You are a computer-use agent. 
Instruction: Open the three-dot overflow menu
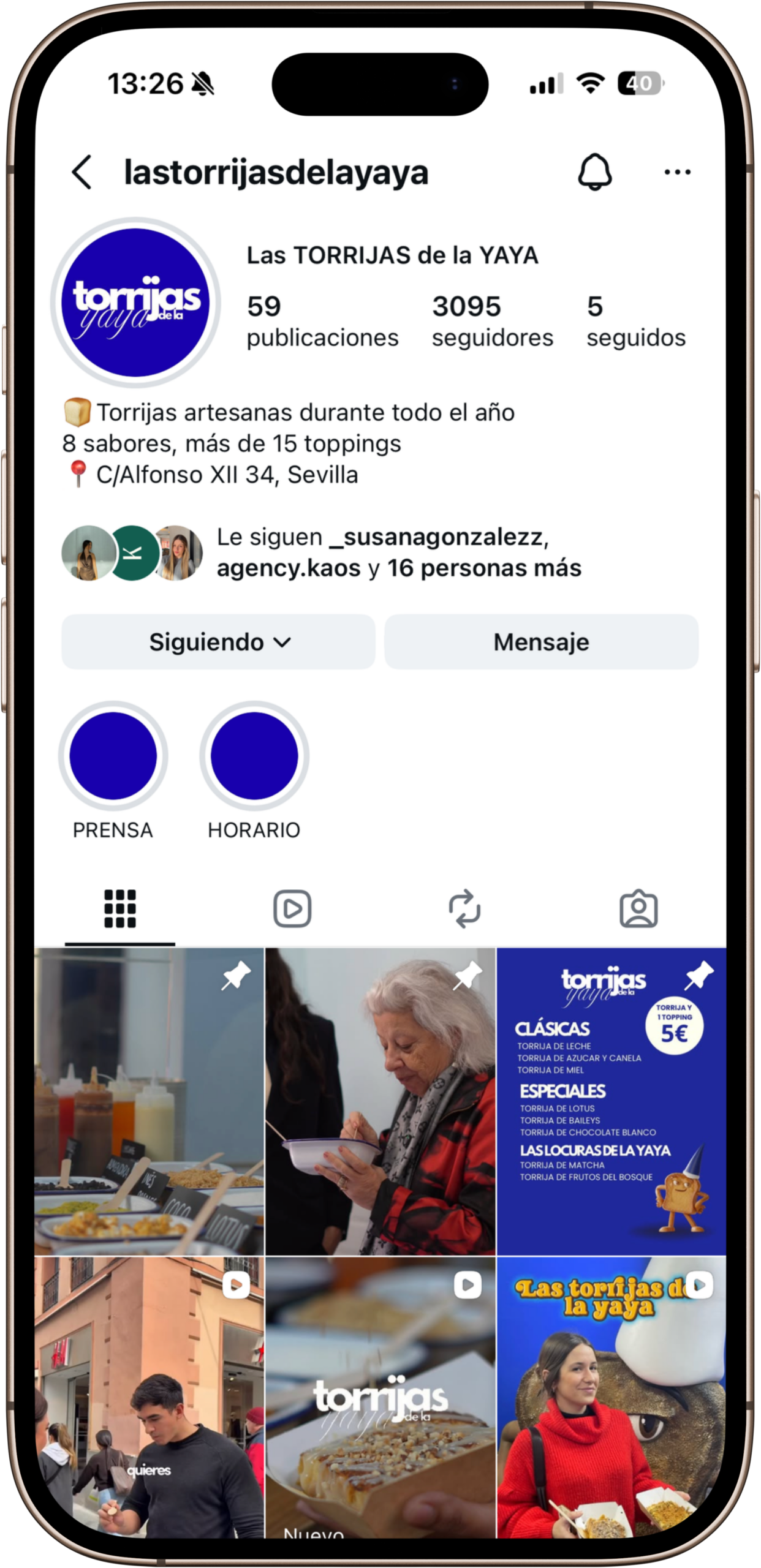pos(677,172)
